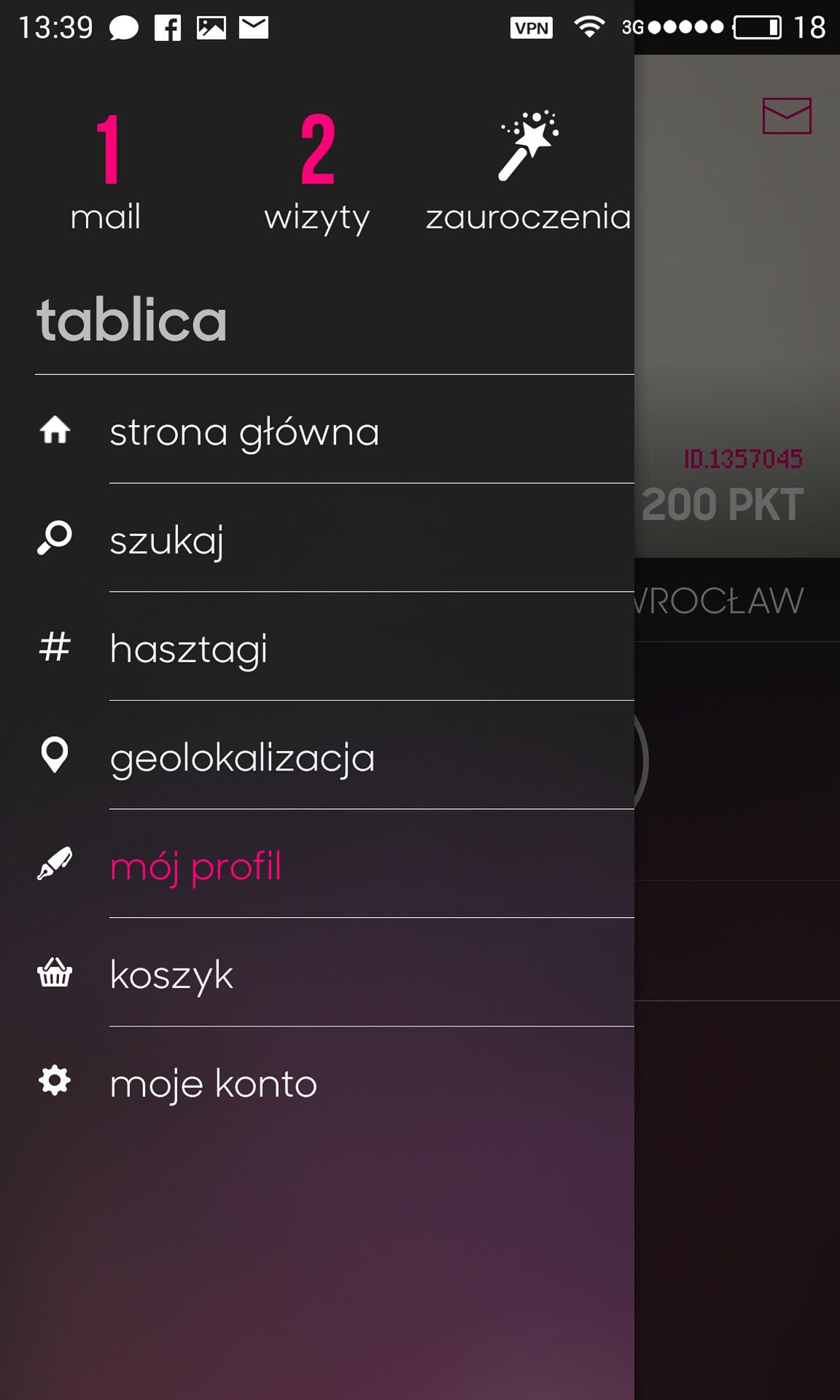Open the mail counter showing 1
The width and height of the screenshot is (840, 1400).
(x=106, y=172)
